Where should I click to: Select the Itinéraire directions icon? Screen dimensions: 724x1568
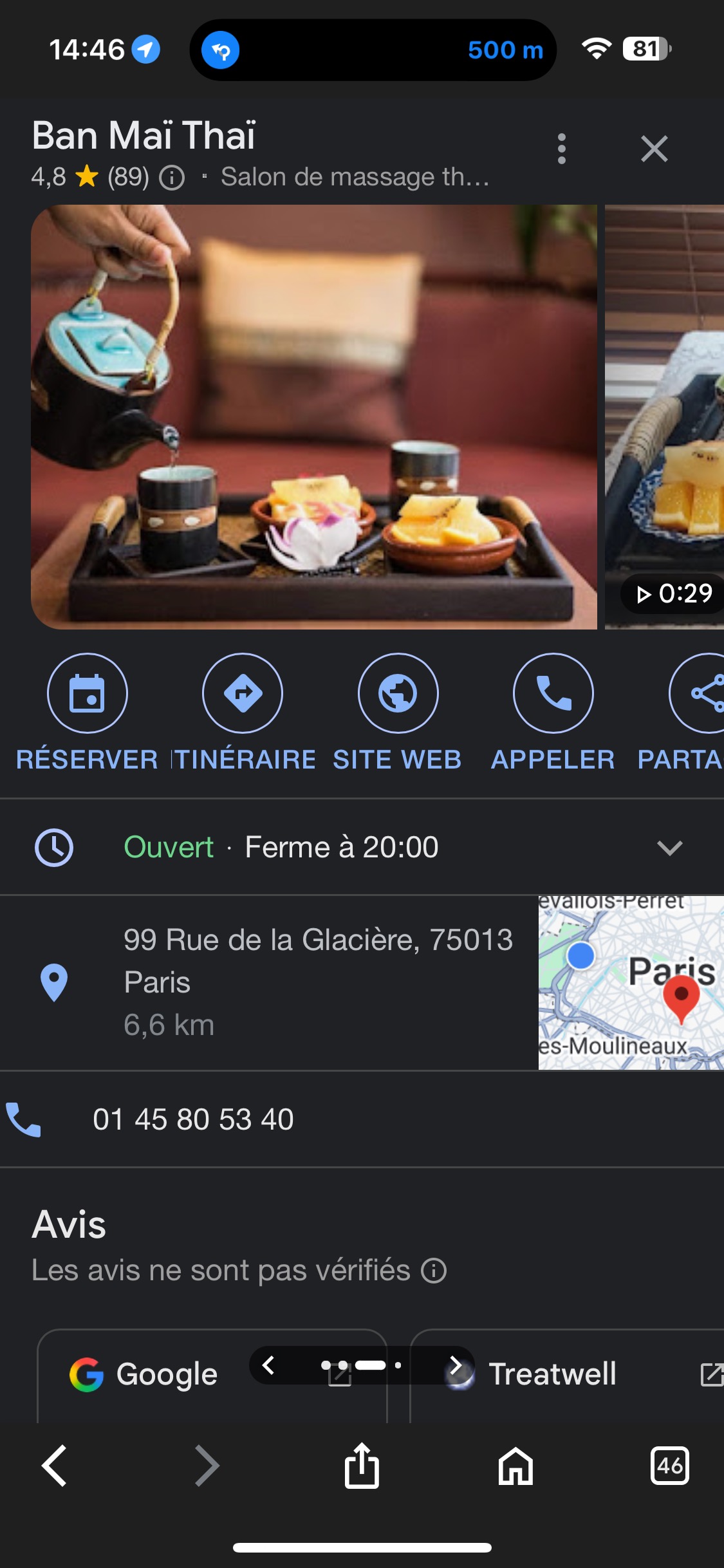[x=243, y=693]
